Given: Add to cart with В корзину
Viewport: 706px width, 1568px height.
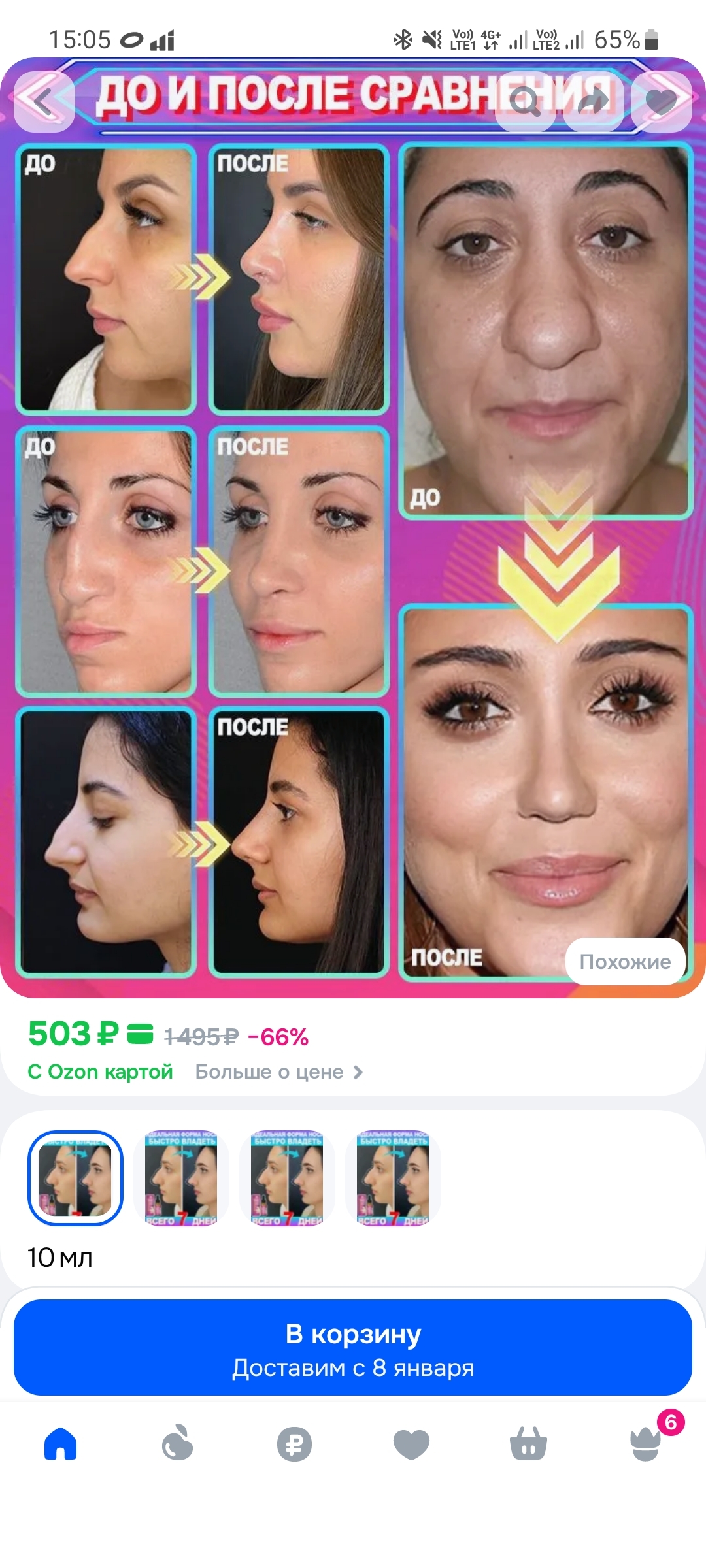Looking at the screenshot, I should 353,1348.
